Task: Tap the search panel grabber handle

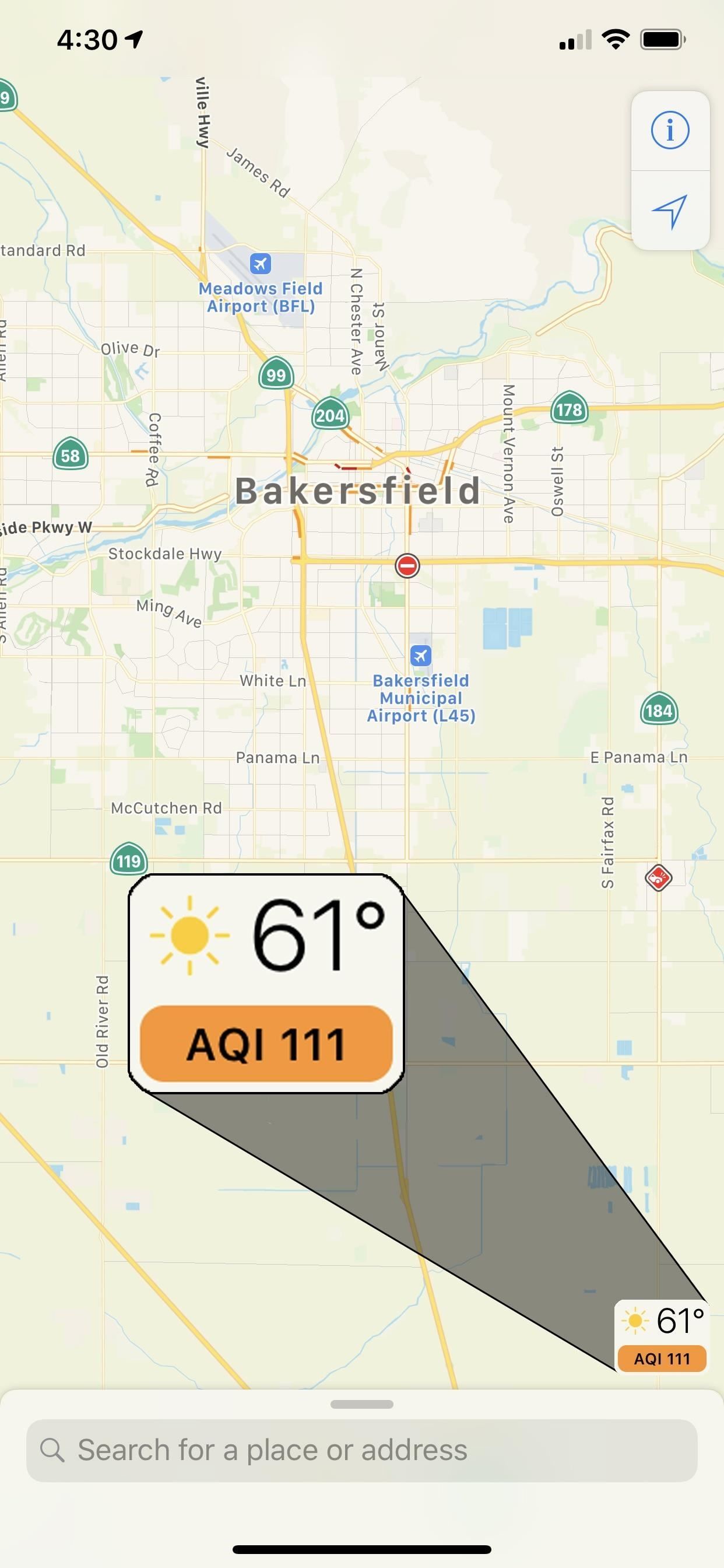Action: pos(361,1405)
